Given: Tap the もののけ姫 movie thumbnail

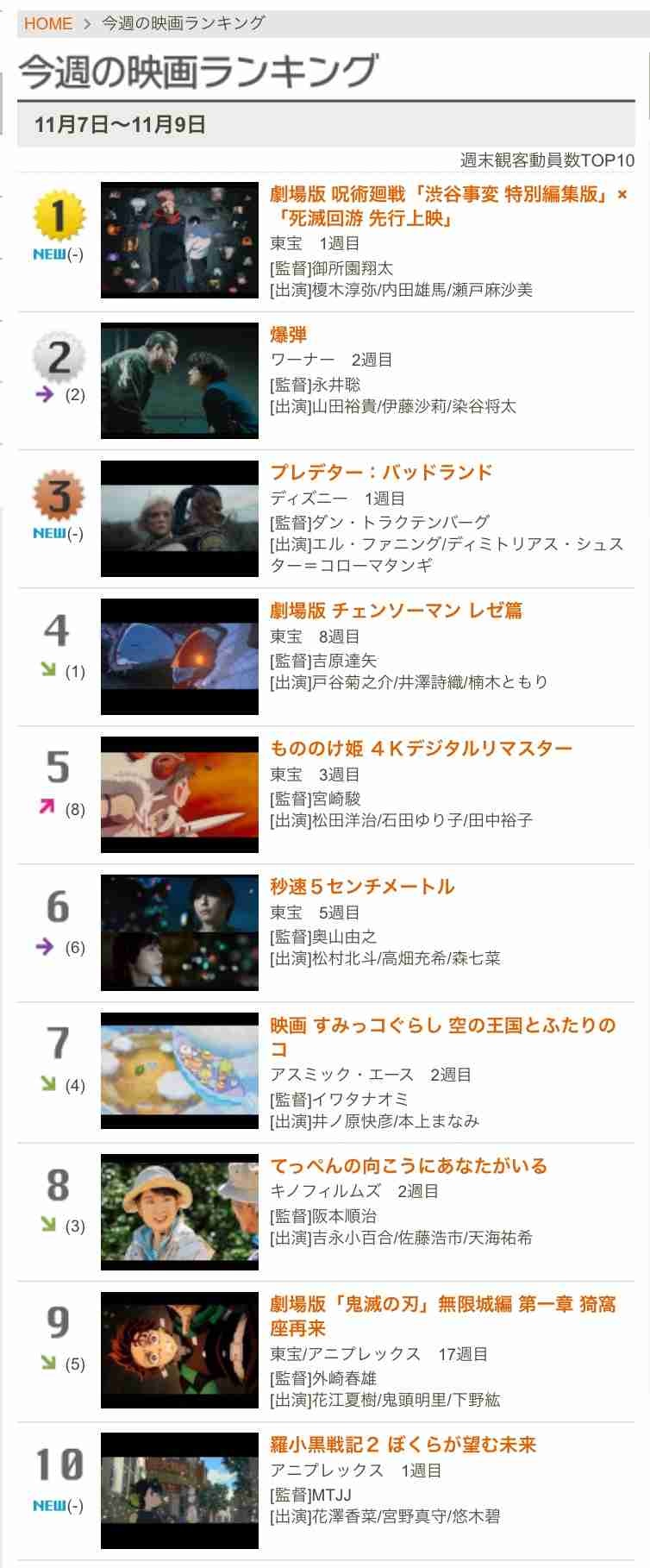Looking at the screenshot, I should click(x=179, y=794).
